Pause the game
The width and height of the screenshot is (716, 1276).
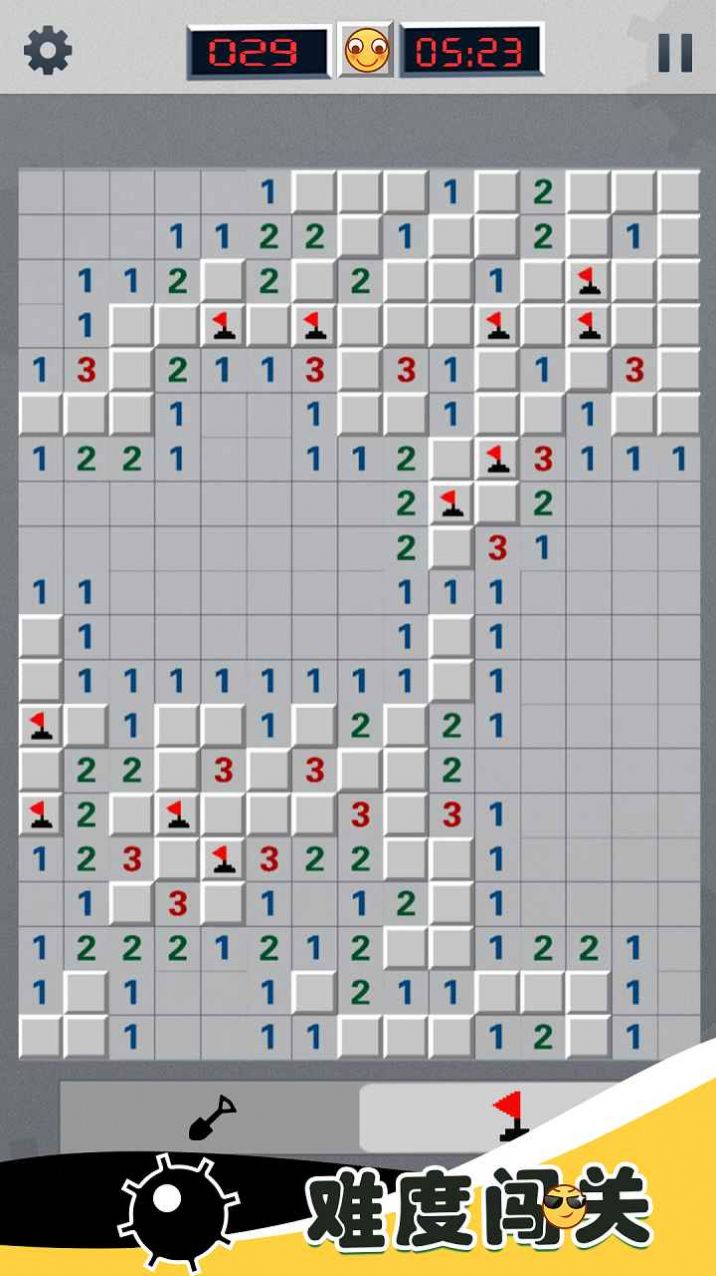point(675,52)
